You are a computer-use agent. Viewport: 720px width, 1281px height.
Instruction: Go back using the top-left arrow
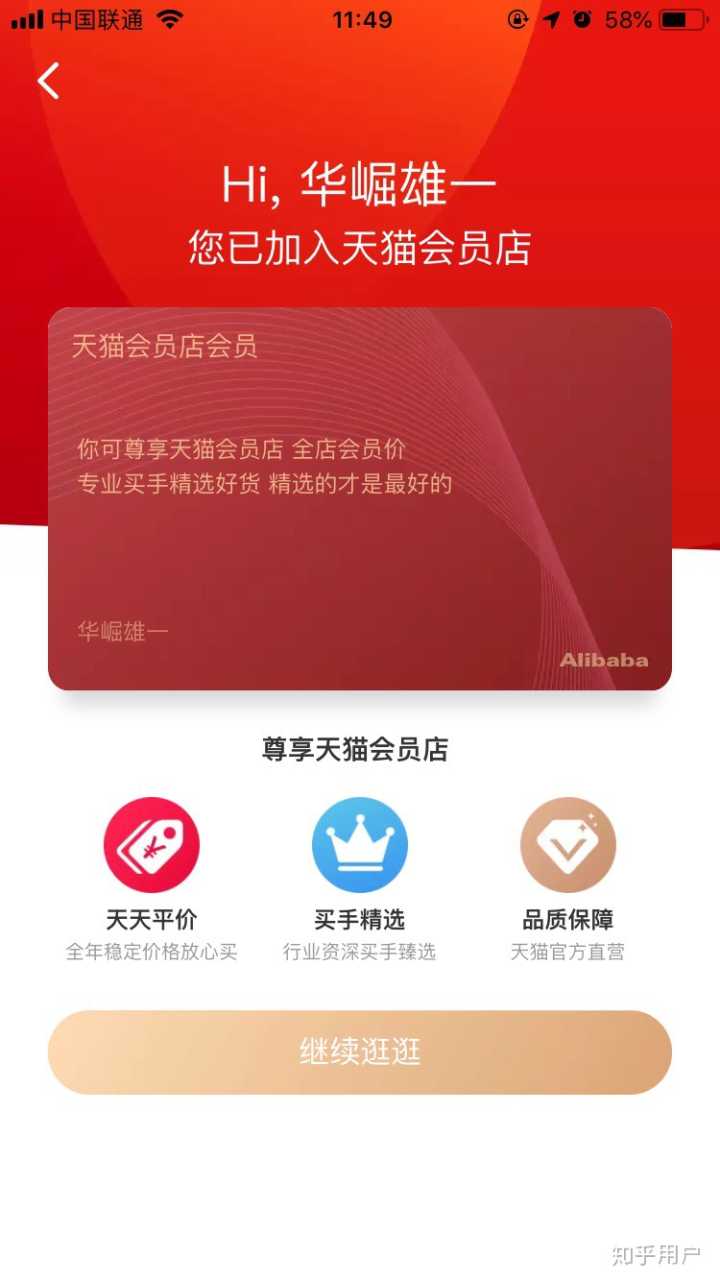pyautogui.click(x=49, y=81)
